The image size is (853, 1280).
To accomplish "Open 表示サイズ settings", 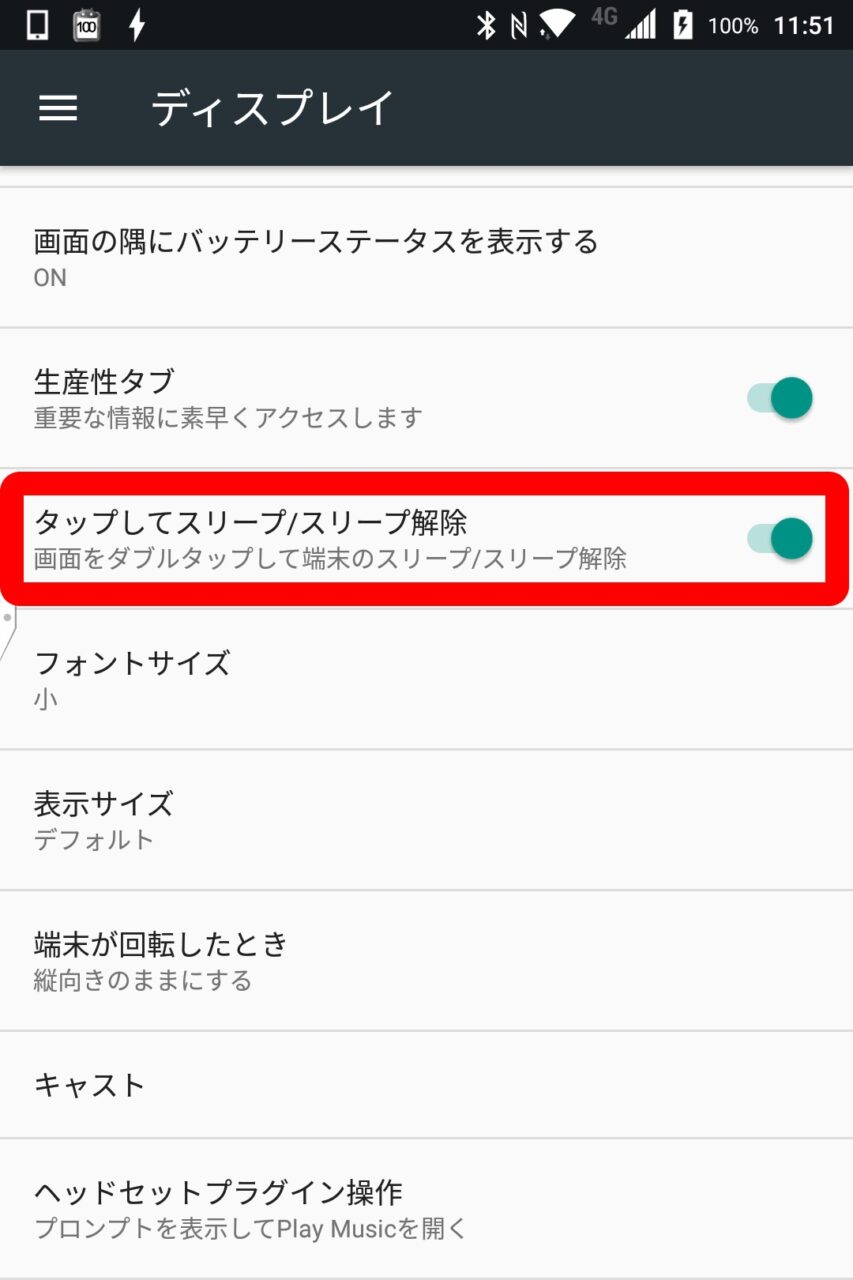I will 104,819.
